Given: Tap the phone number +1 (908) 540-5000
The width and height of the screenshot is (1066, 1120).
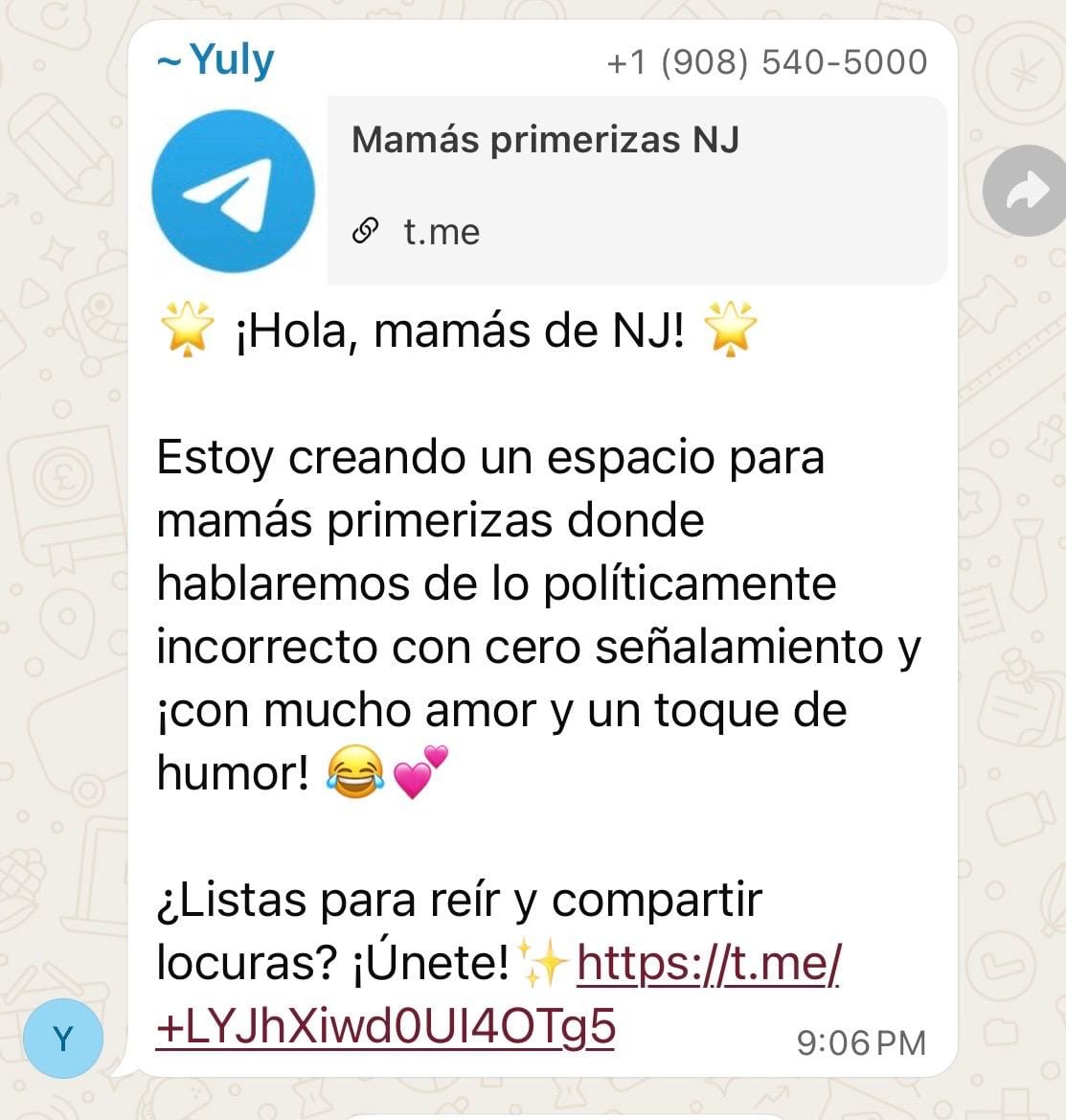Looking at the screenshot, I should tap(766, 59).
